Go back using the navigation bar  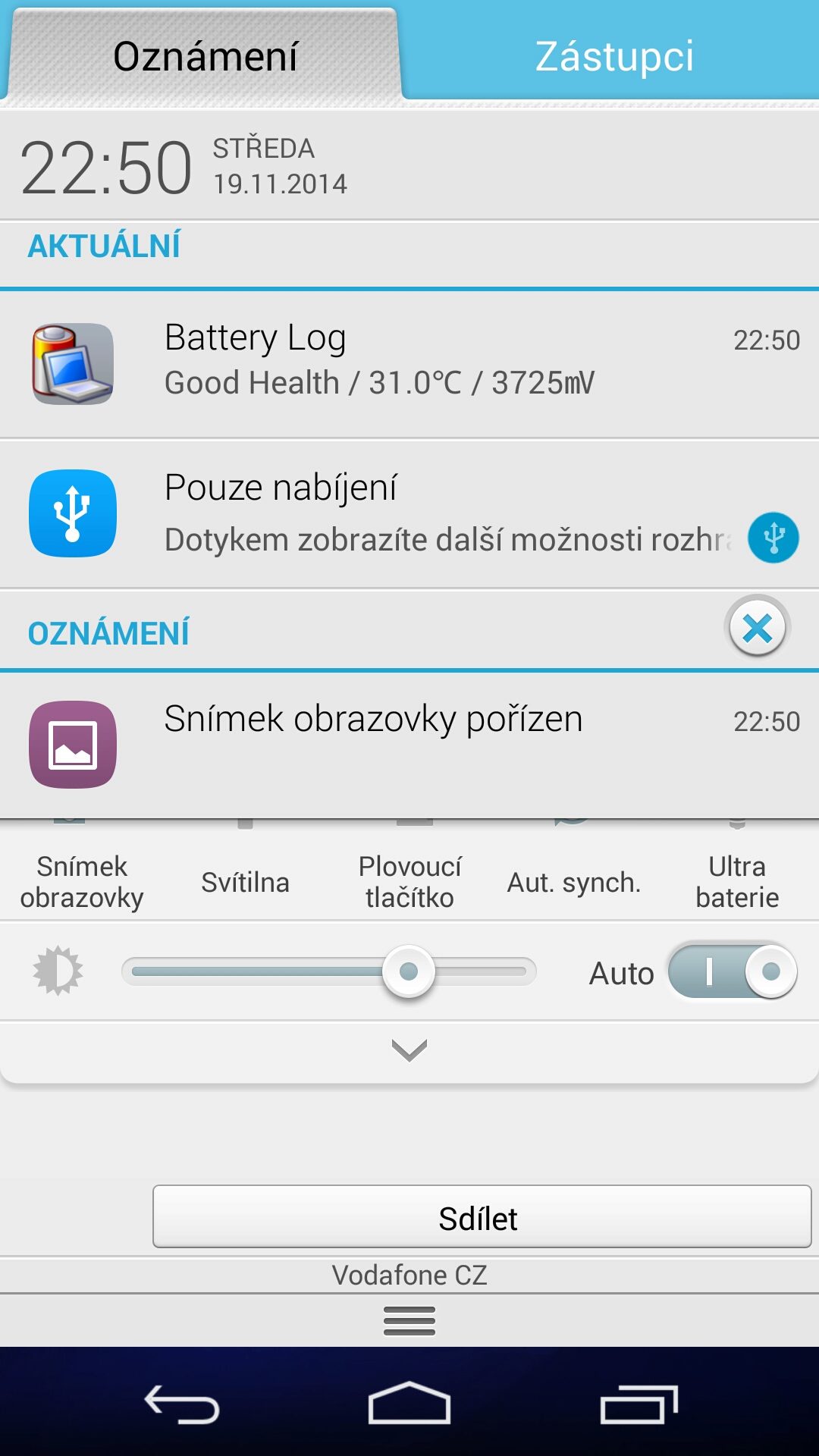[182, 1404]
